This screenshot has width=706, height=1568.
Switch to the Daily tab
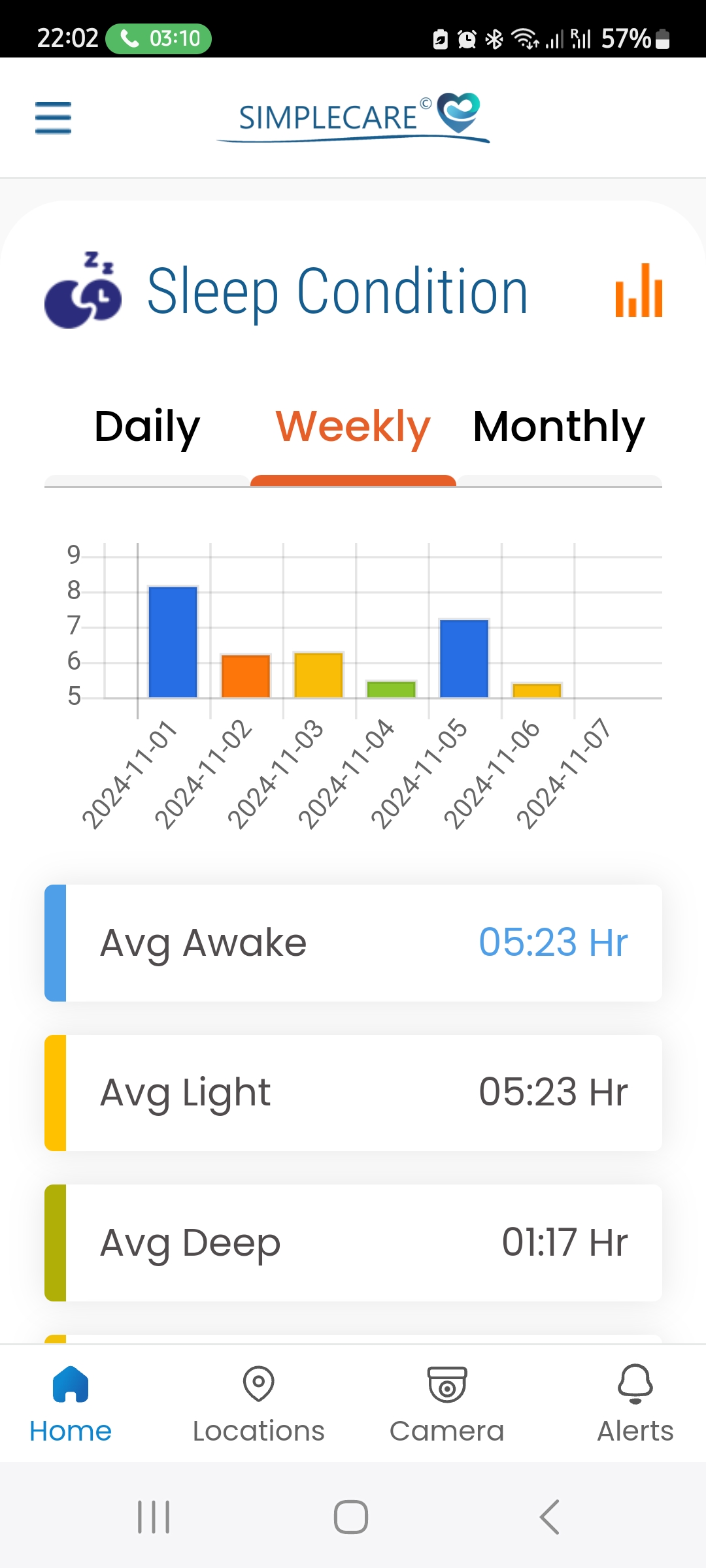pyautogui.click(x=147, y=427)
